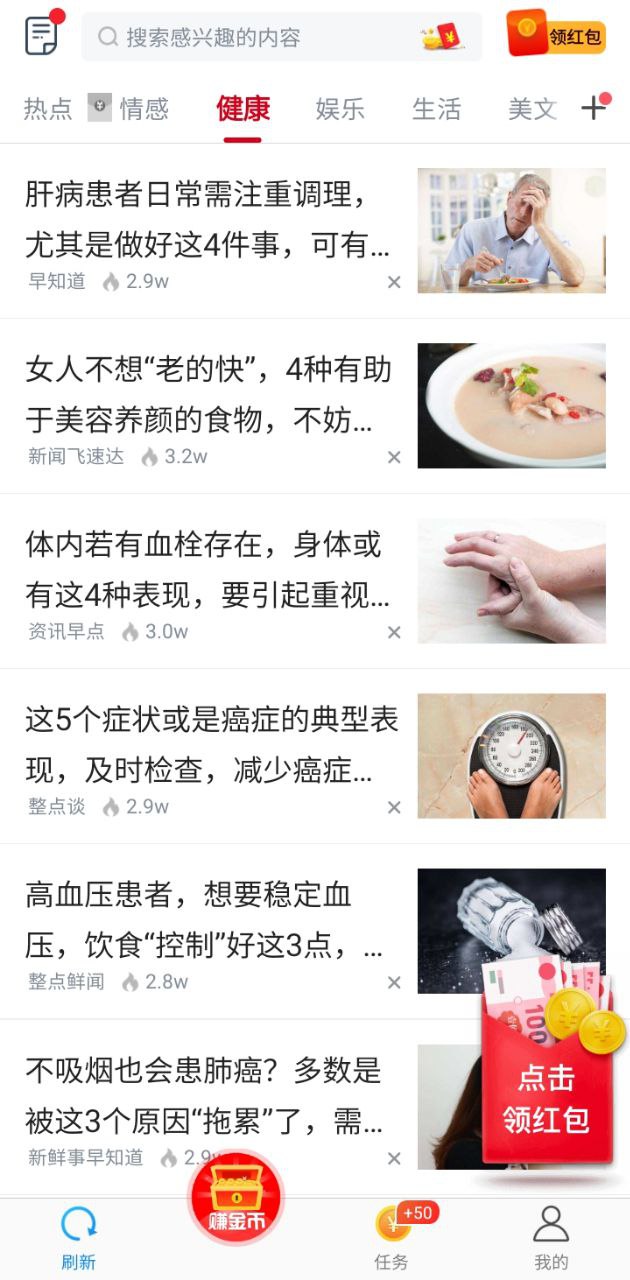Open the 赚金币 treasure chest

point(236,1198)
